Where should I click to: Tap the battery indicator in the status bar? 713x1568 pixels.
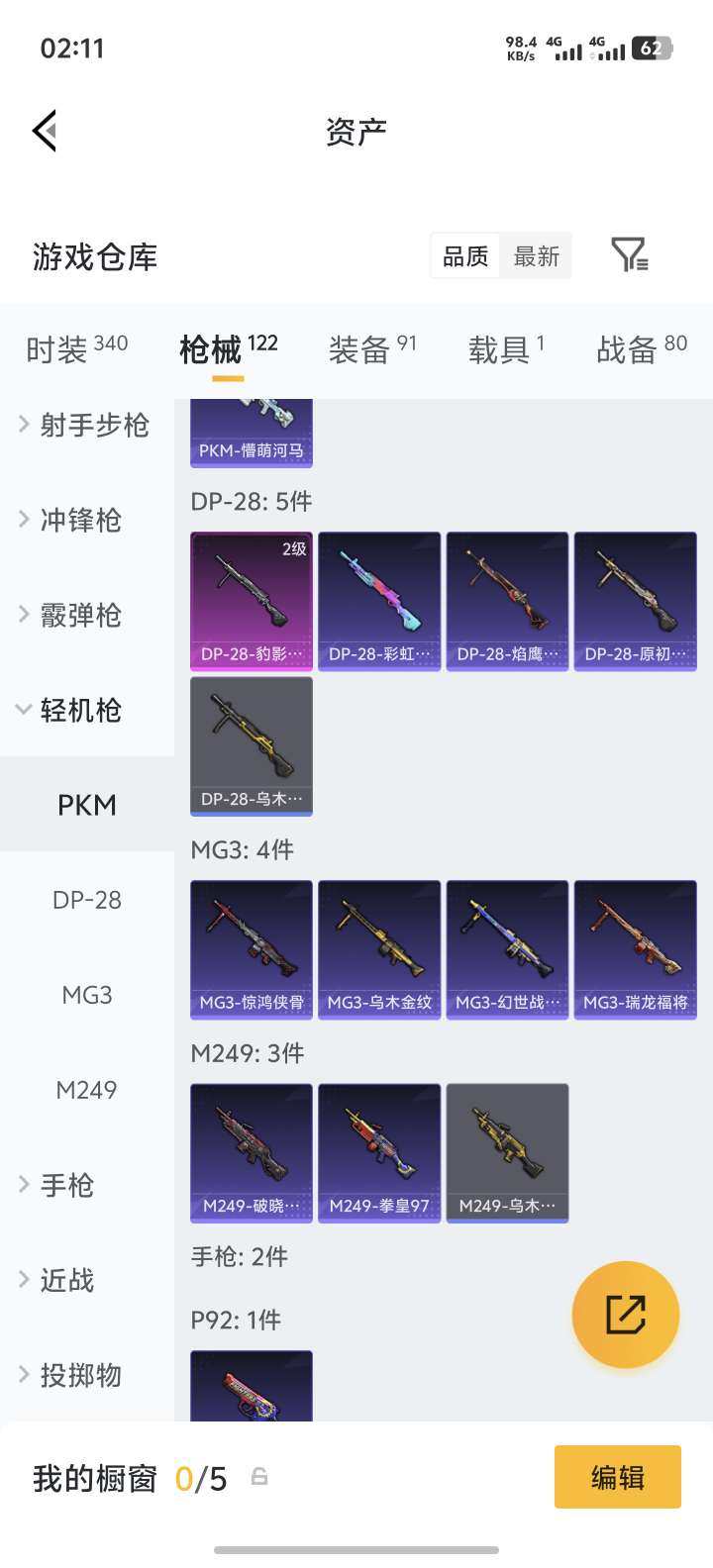click(651, 47)
